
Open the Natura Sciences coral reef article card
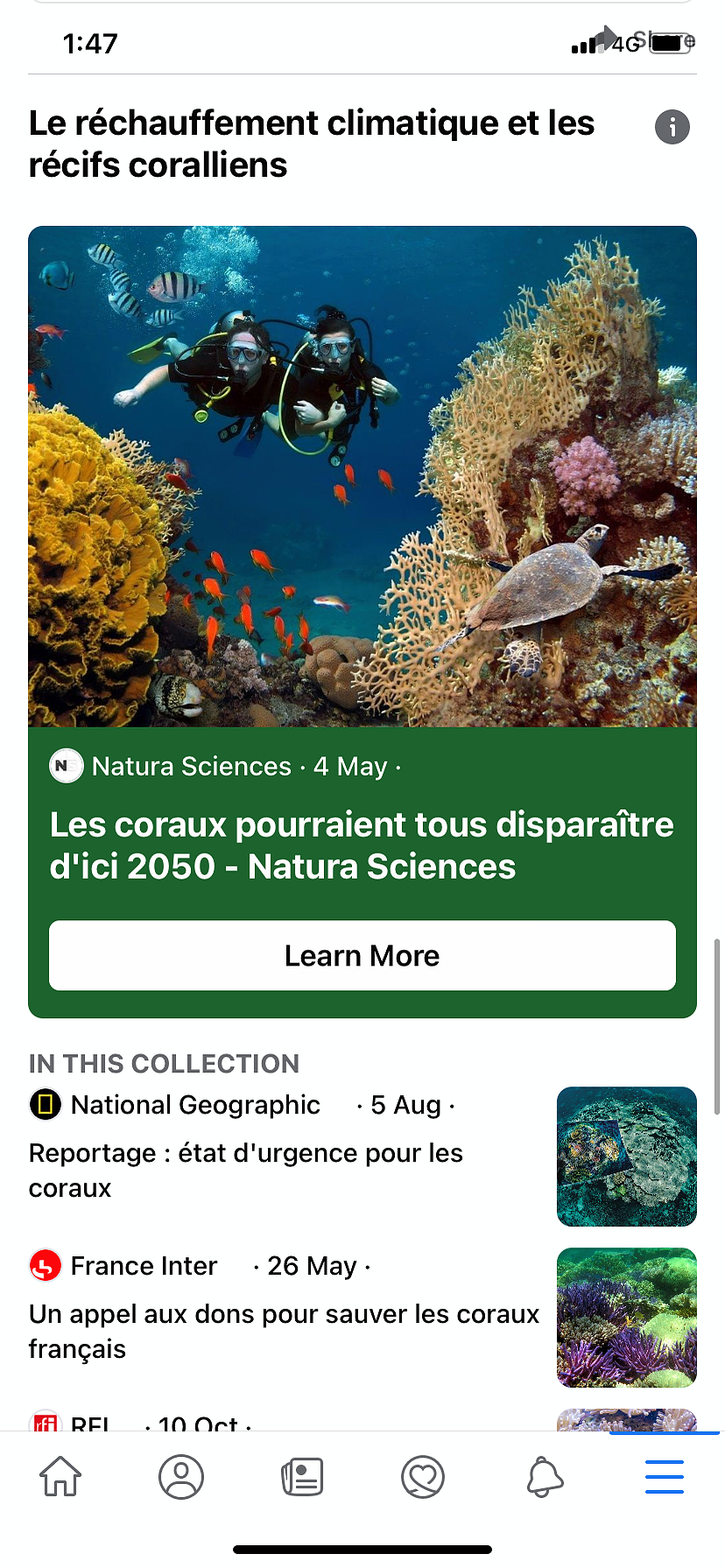click(x=362, y=622)
